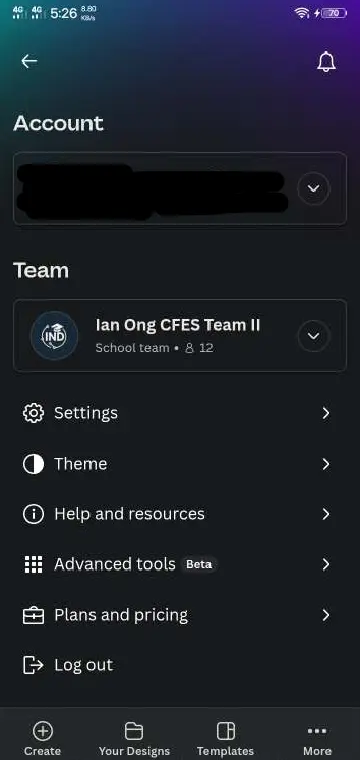This screenshot has width=360, height=760.
Task: Go back using the top-left arrow
Action: coord(29,61)
